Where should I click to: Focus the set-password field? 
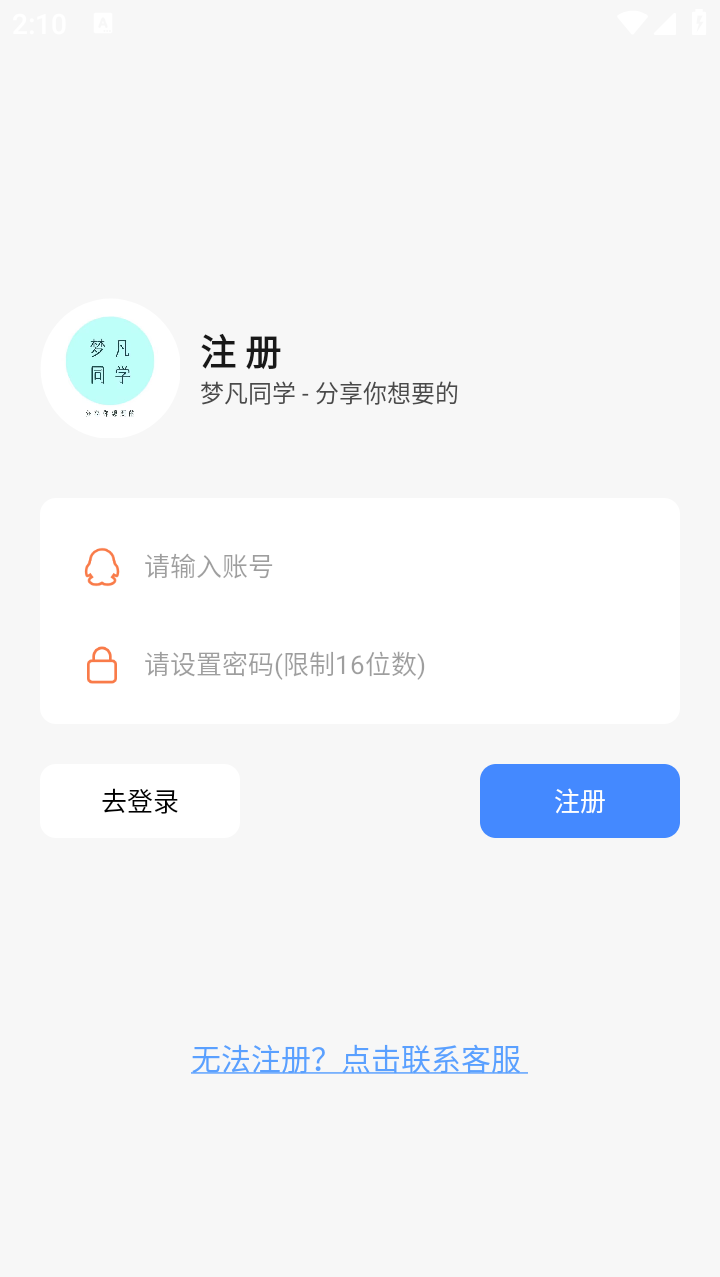pyautogui.click(x=390, y=664)
